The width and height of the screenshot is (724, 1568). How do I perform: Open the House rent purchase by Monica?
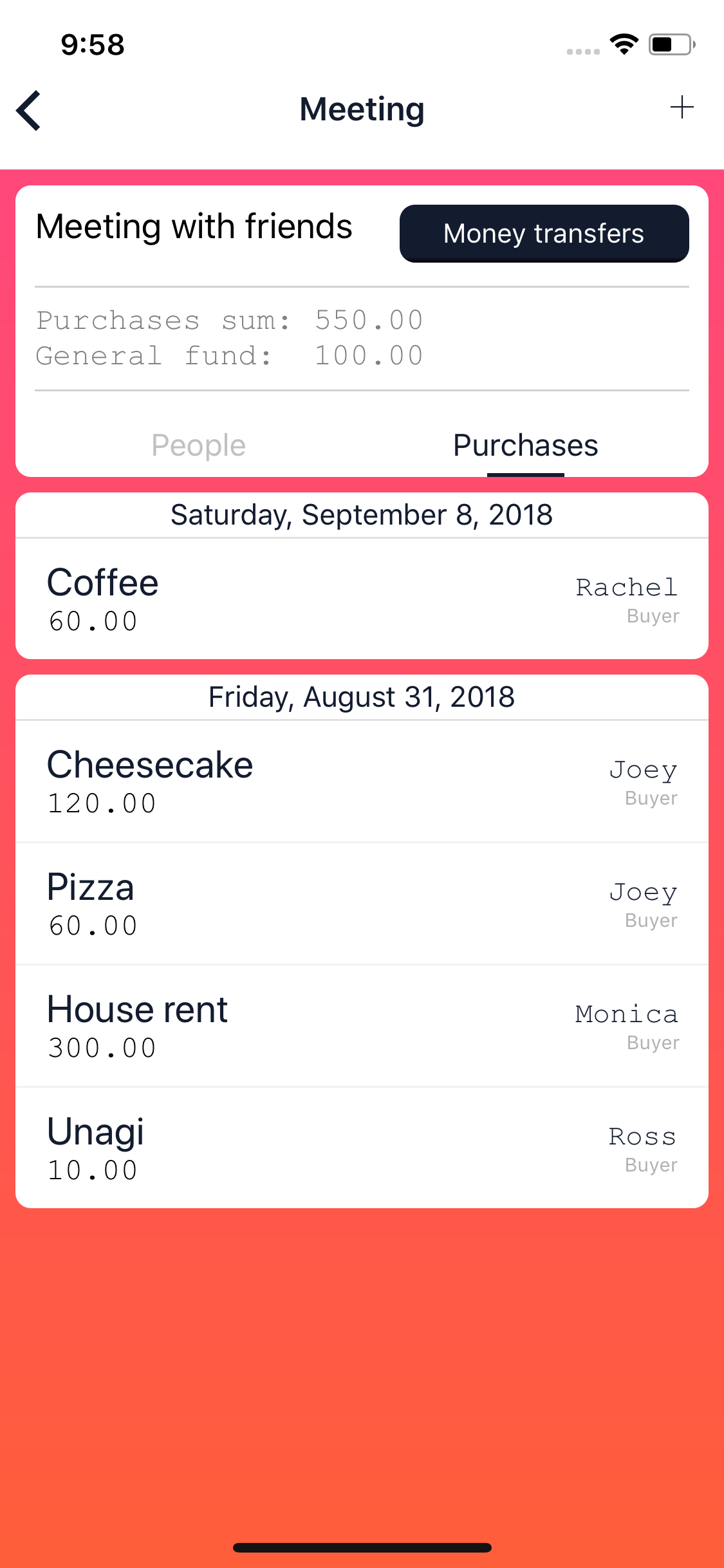(362, 1025)
